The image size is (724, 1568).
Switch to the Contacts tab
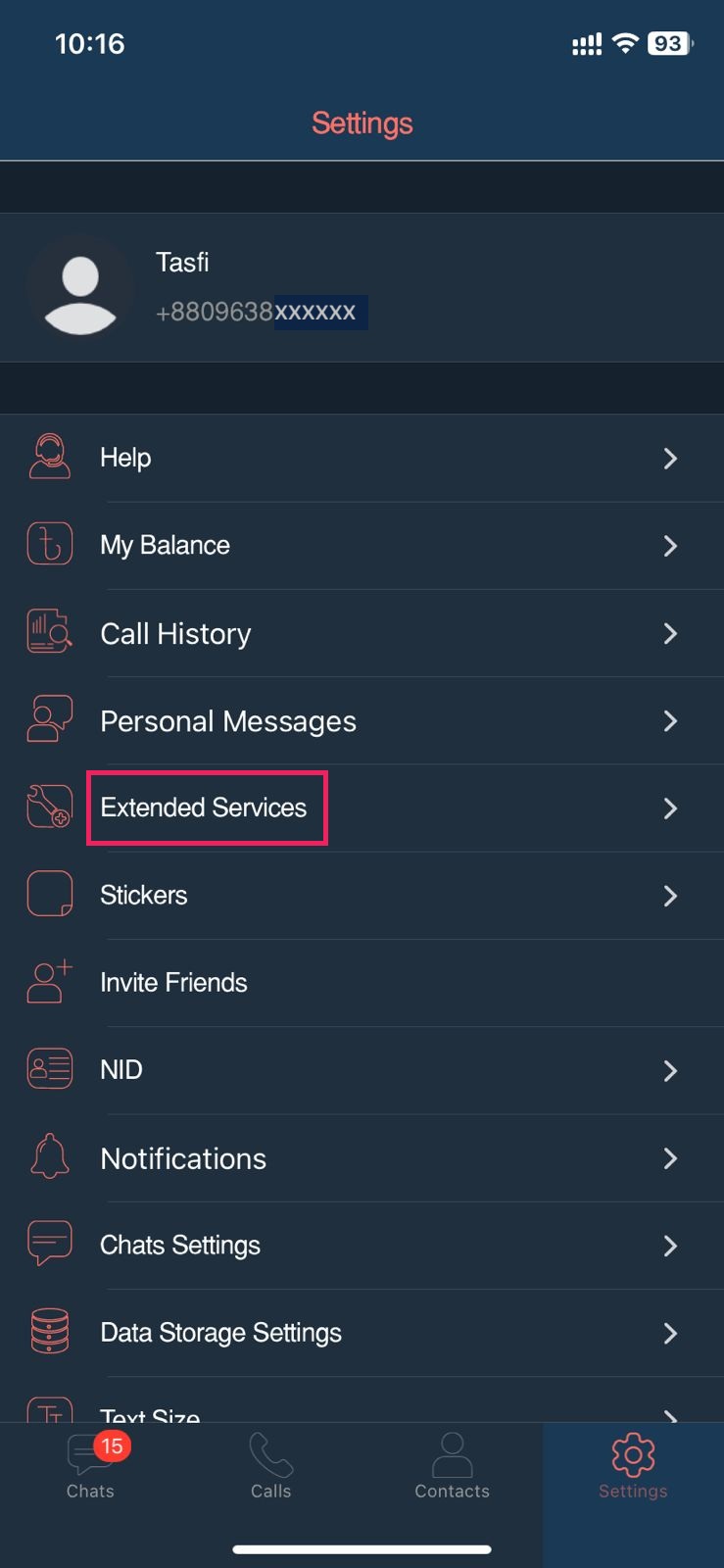point(452,1467)
